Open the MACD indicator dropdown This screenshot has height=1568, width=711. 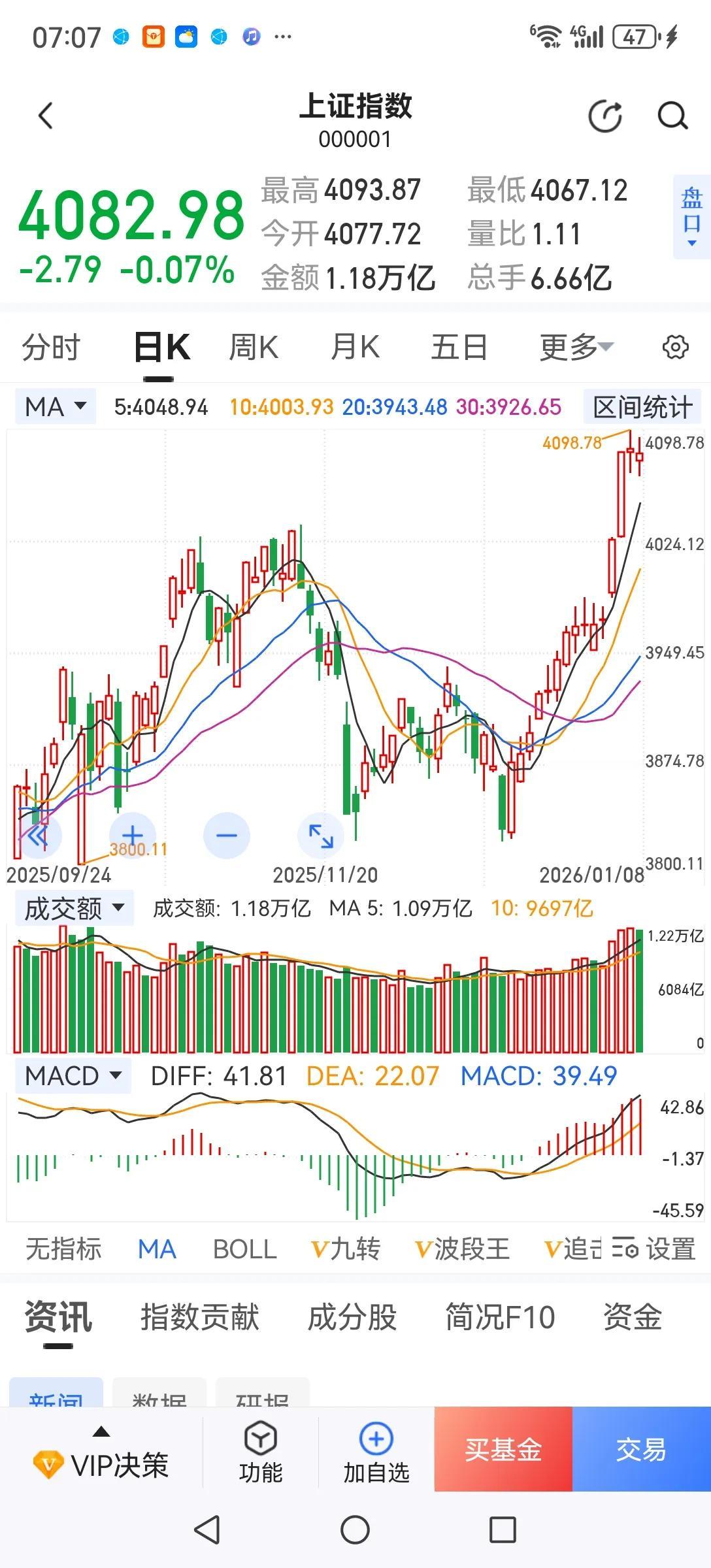(x=72, y=1075)
